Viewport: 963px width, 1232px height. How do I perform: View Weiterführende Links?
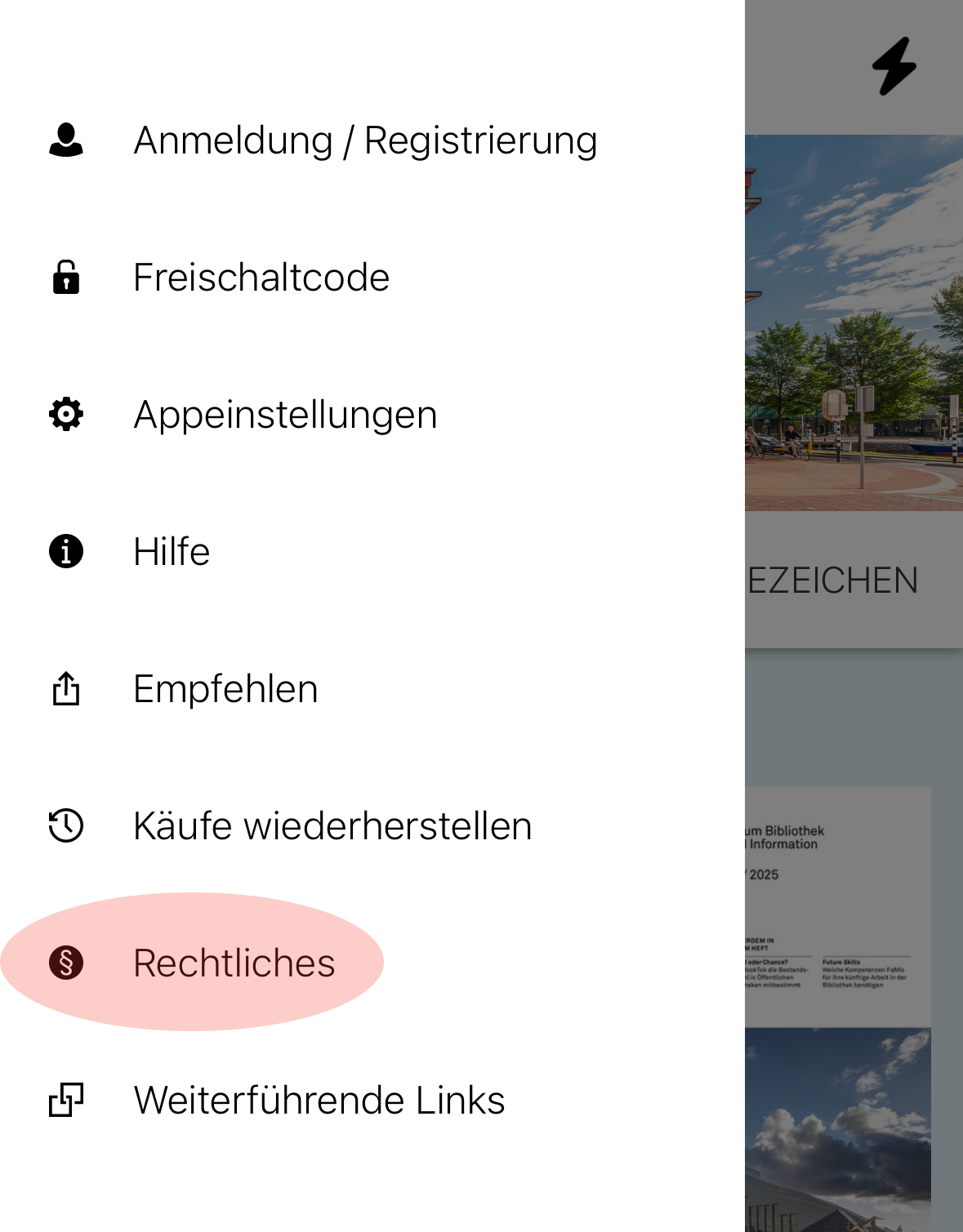click(319, 1101)
